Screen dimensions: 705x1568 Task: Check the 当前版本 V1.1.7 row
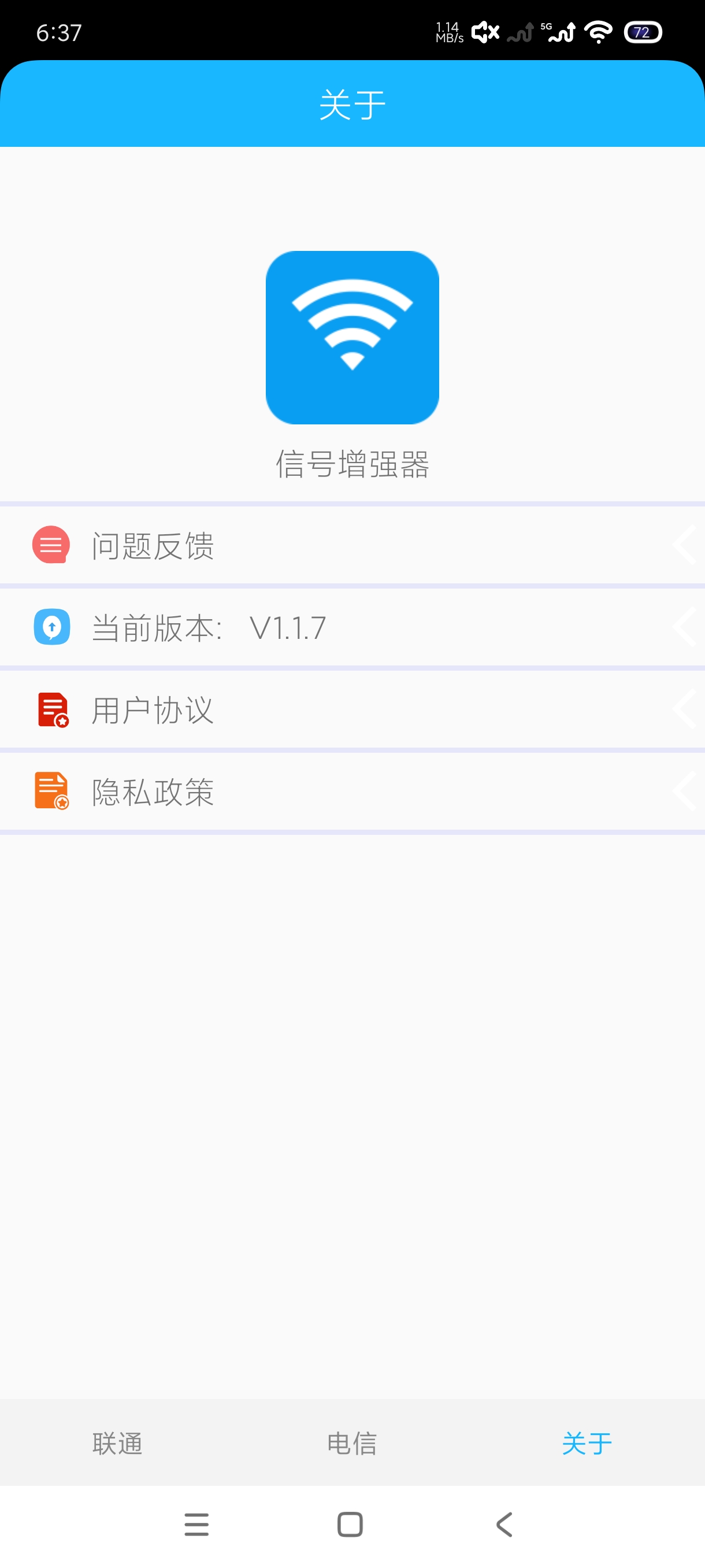point(352,627)
